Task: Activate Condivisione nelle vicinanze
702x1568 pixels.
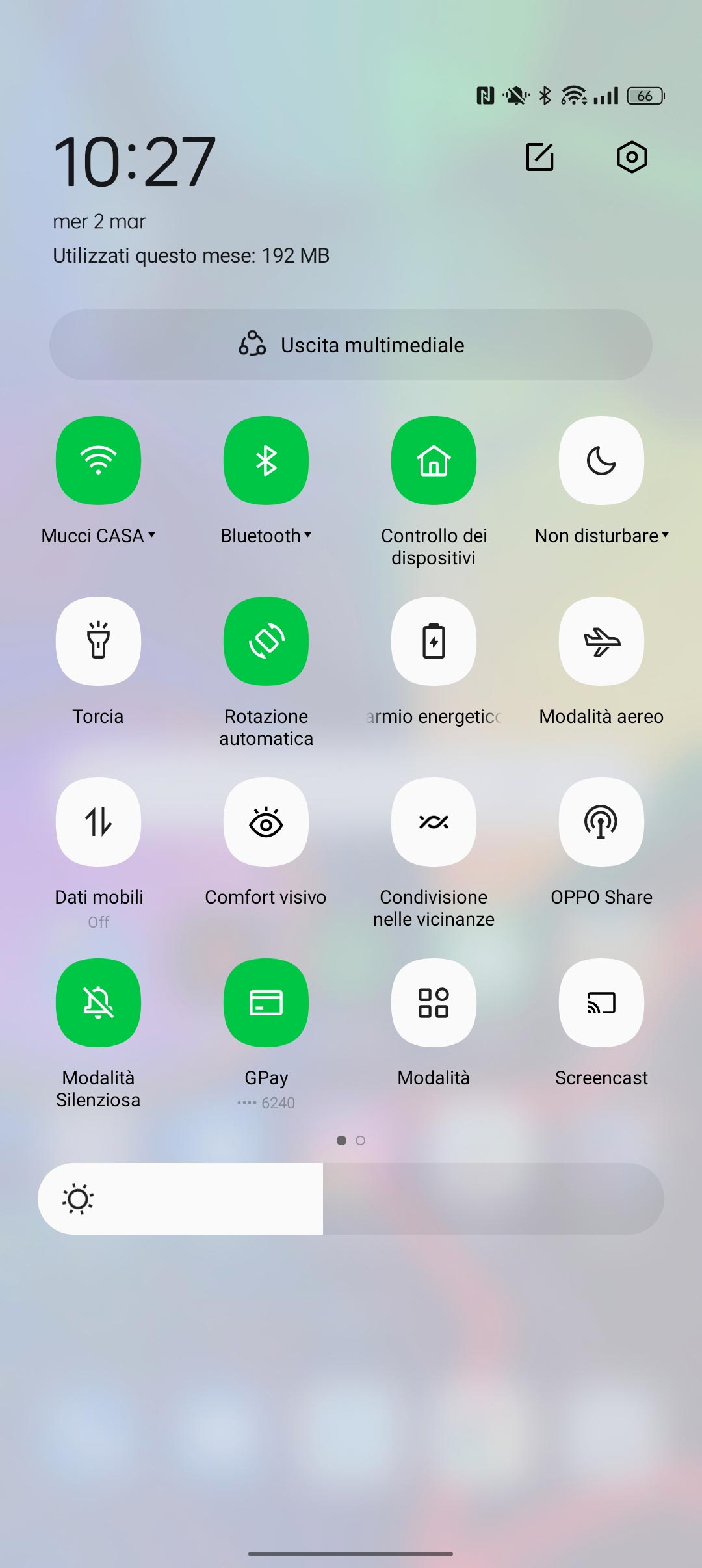Action: point(434,822)
